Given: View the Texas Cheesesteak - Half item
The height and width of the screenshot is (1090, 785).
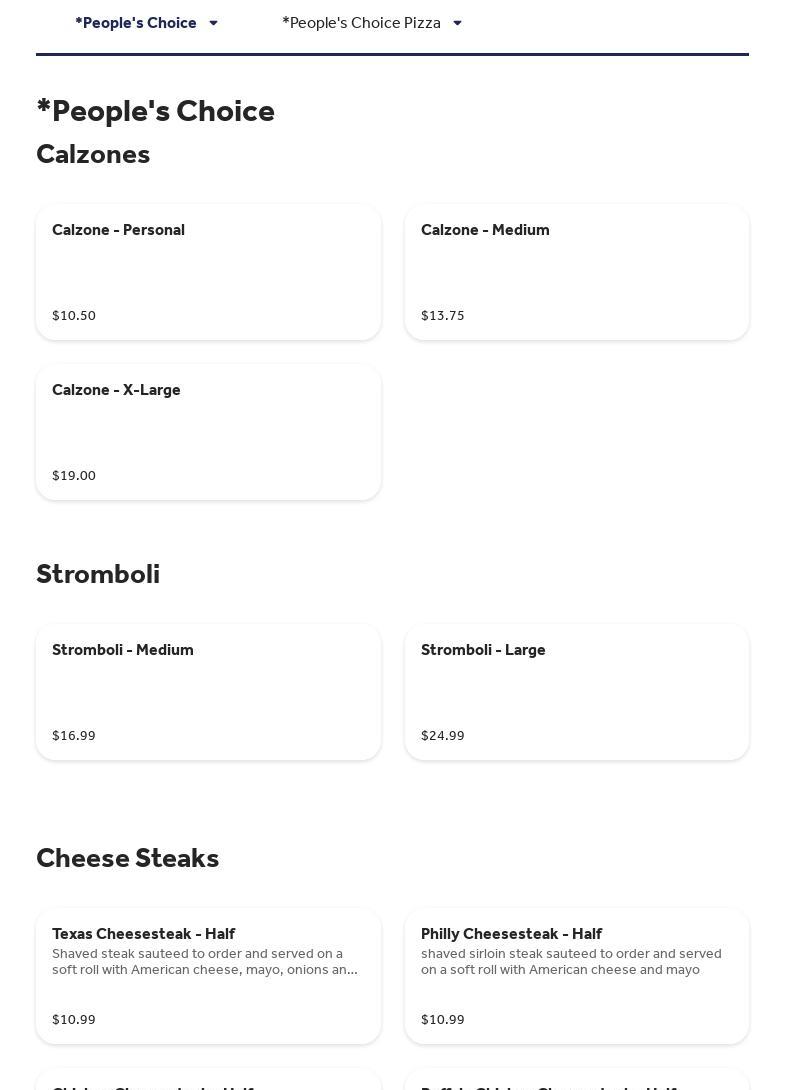Looking at the screenshot, I should [208, 976].
